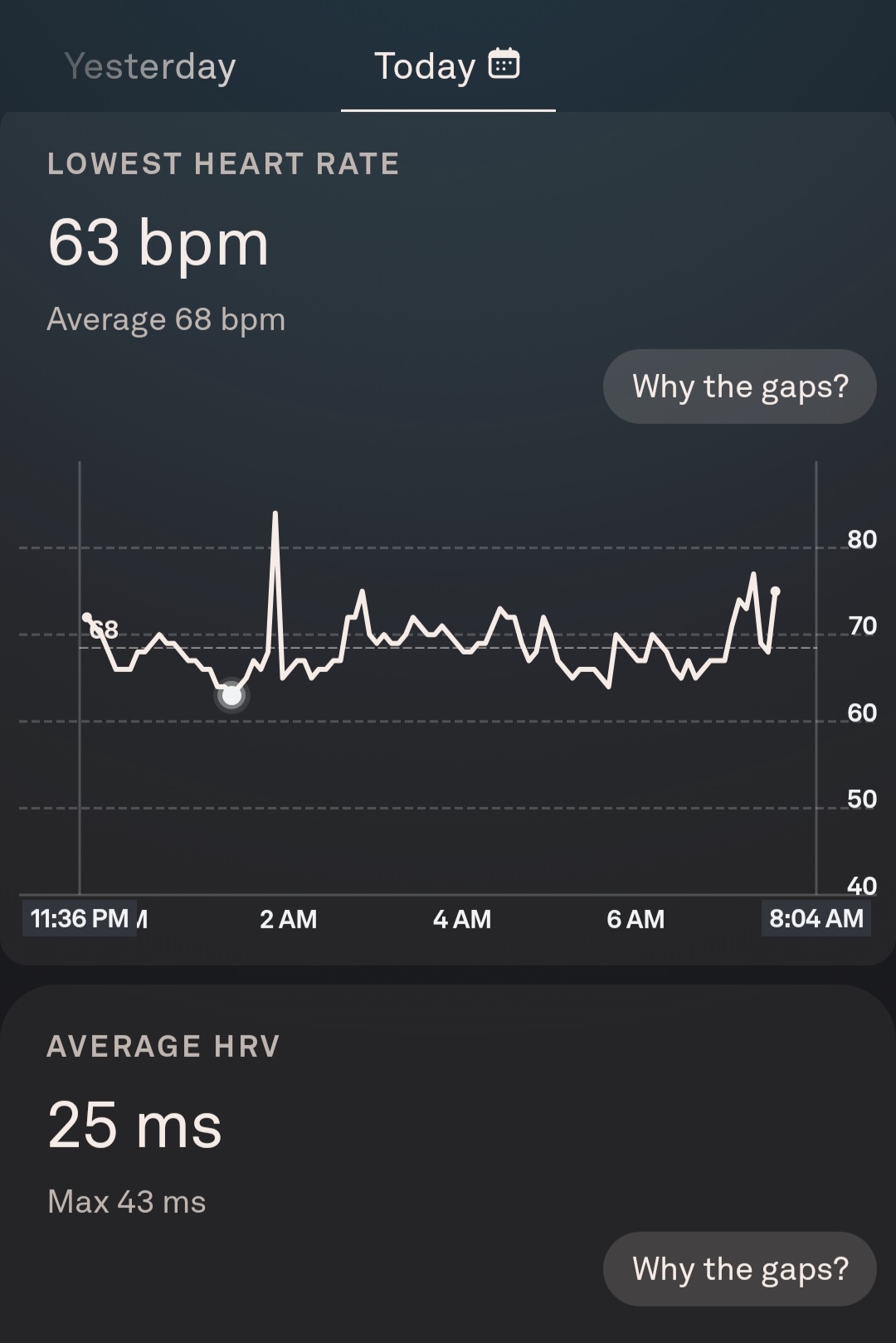Switch to the Yesterday tab
Screen dimensions: 896x1343
click(150, 66)
